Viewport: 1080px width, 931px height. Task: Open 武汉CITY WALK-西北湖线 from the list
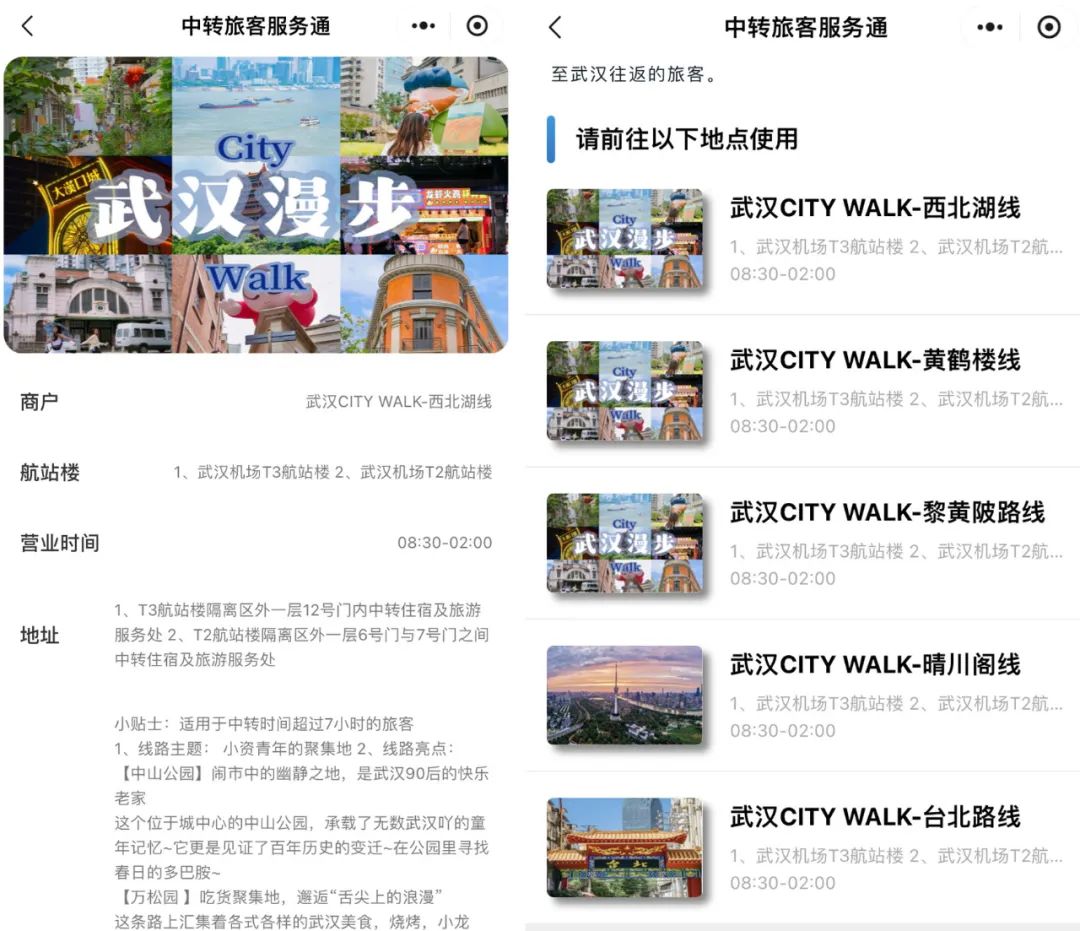coord(875,209)
